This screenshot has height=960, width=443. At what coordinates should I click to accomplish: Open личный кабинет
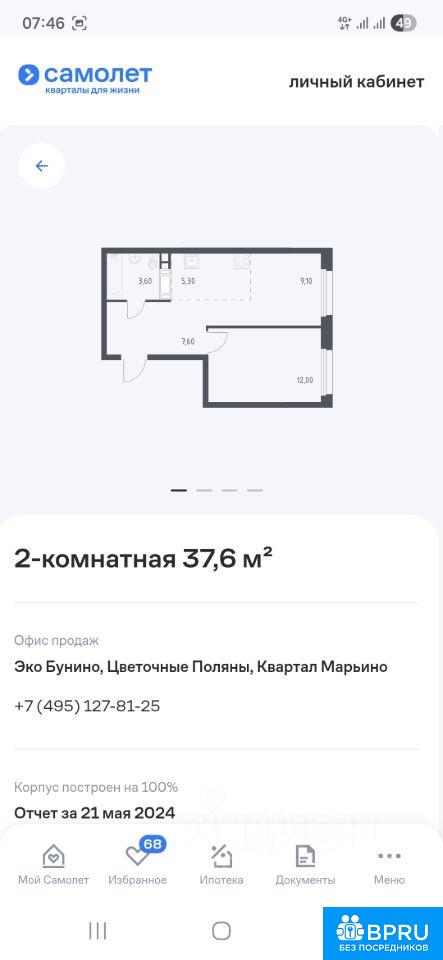tap(356, 82)
